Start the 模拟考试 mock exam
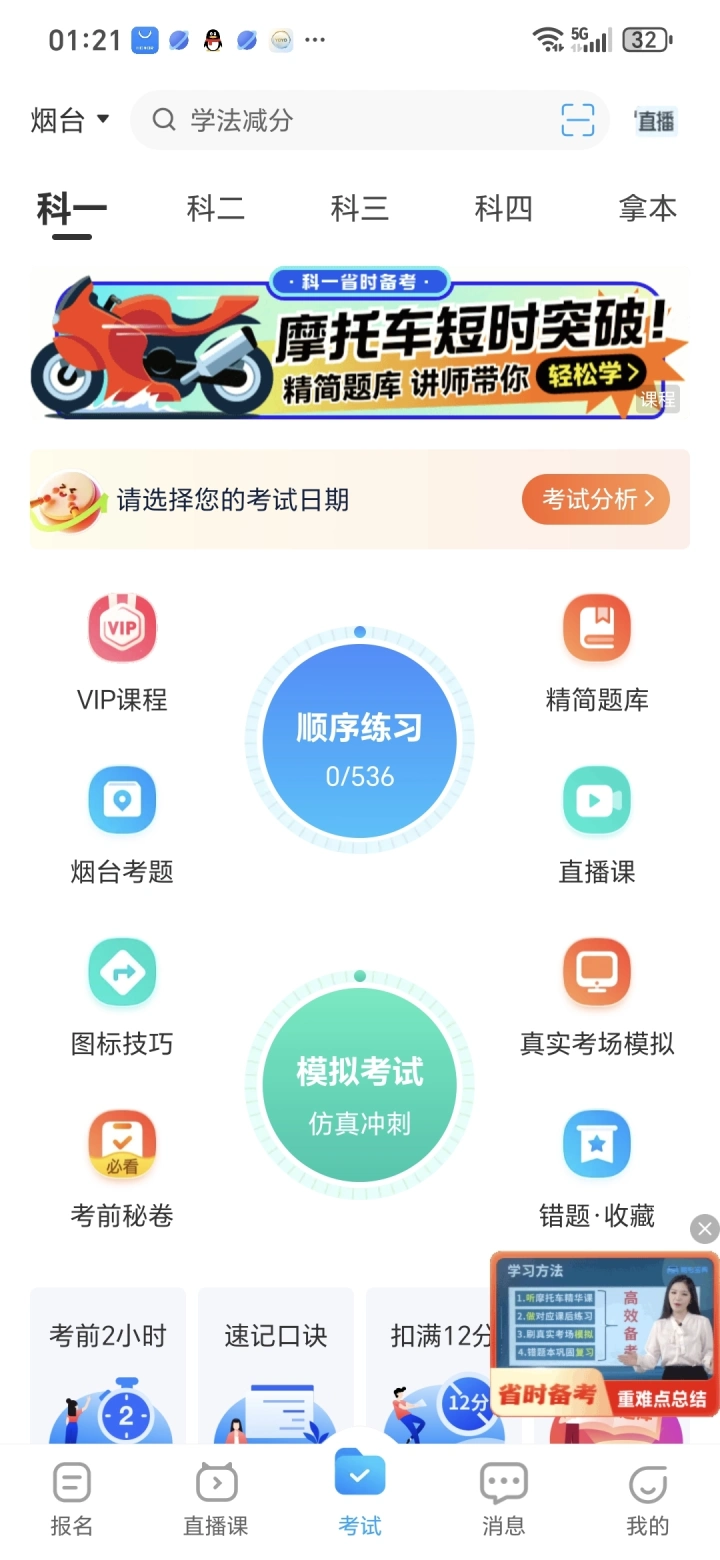This screenshot has height=1560, width=720. [360, 1085]
